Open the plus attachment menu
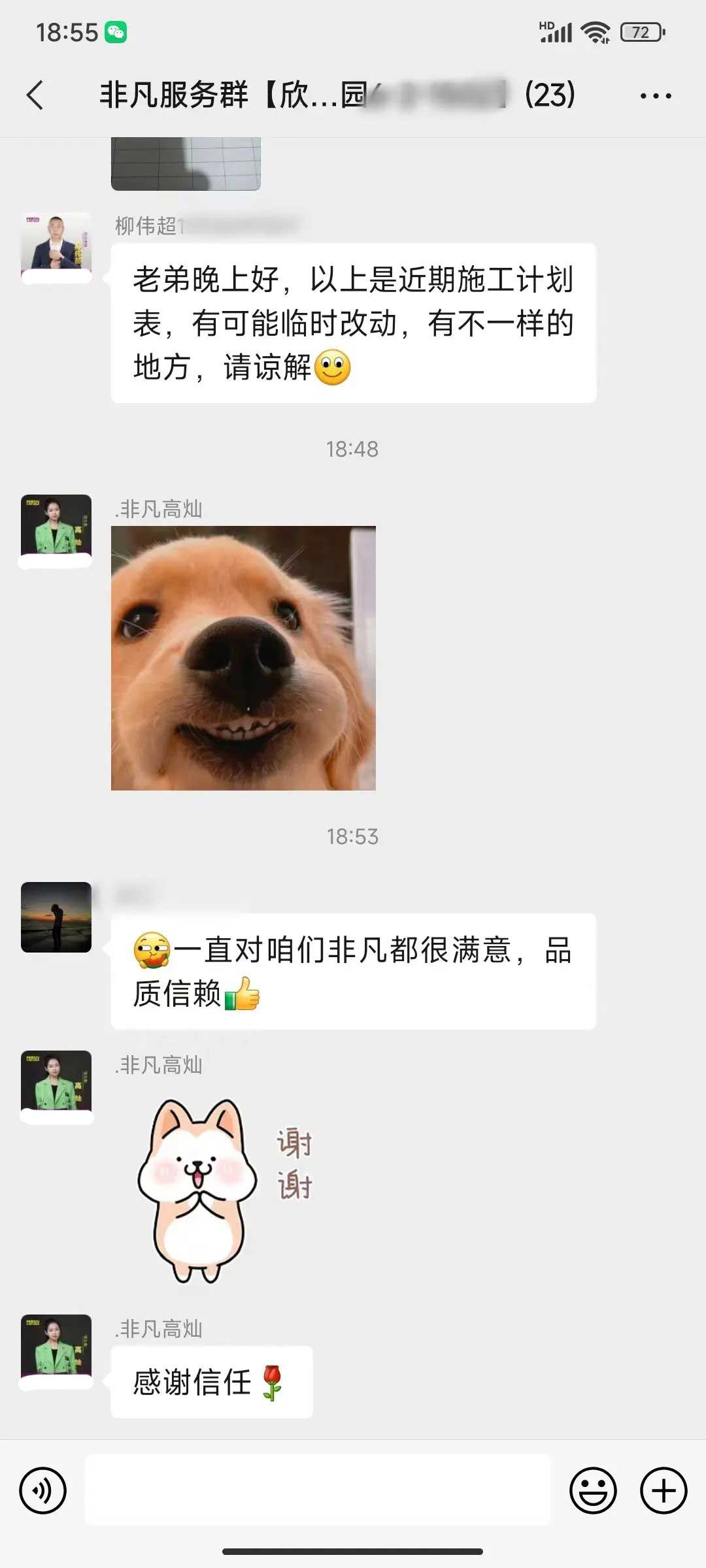706x1568 pixels. [663, 1491]
